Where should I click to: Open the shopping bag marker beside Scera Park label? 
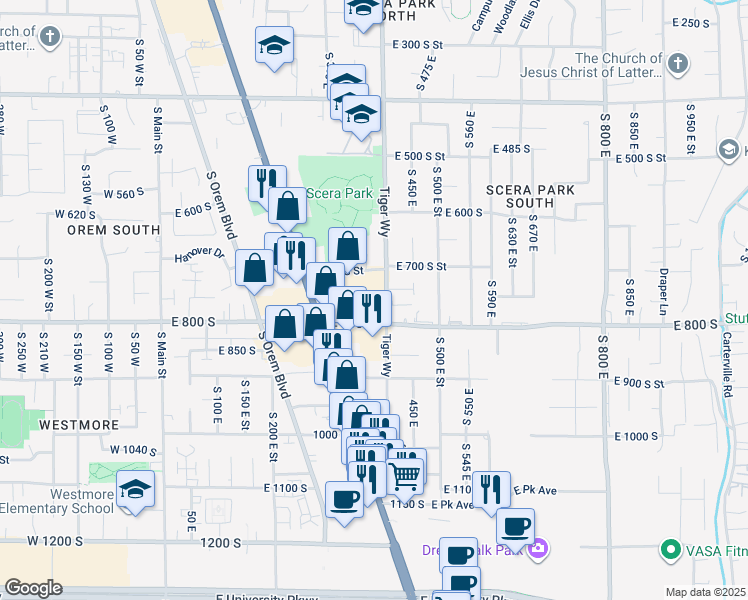(287, 207)
